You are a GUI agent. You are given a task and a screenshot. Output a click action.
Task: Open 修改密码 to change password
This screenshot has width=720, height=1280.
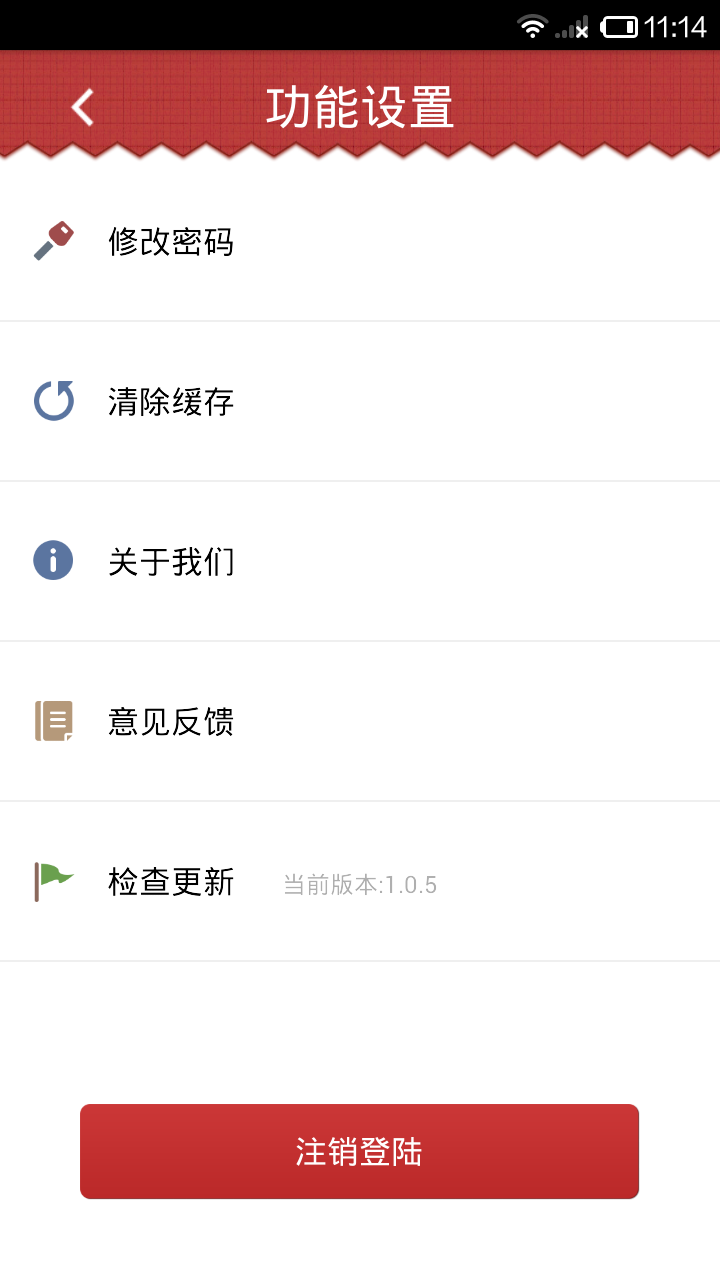tap(360, 241)
